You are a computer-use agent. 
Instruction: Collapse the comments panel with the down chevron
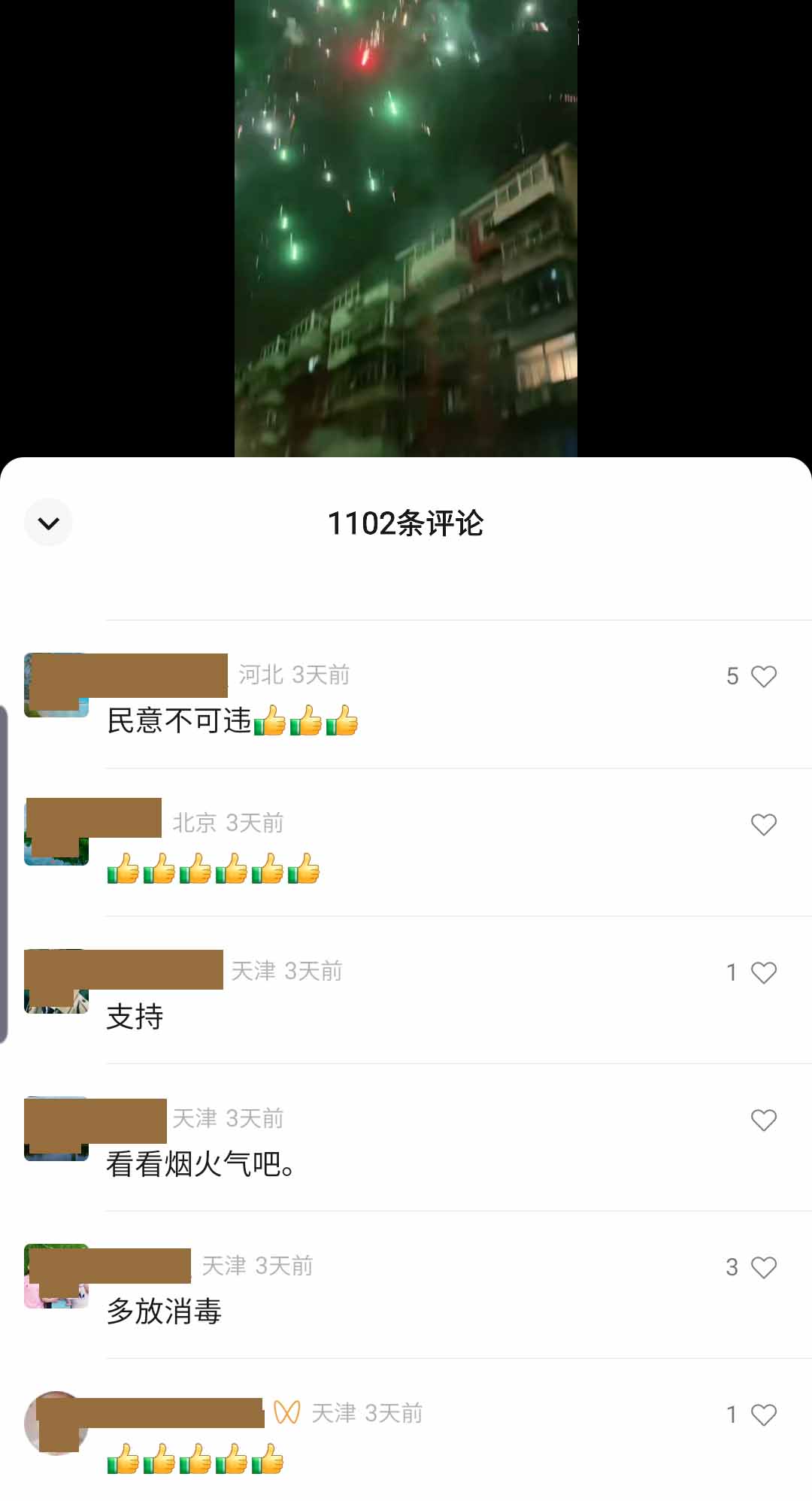(x=48, y=523)
